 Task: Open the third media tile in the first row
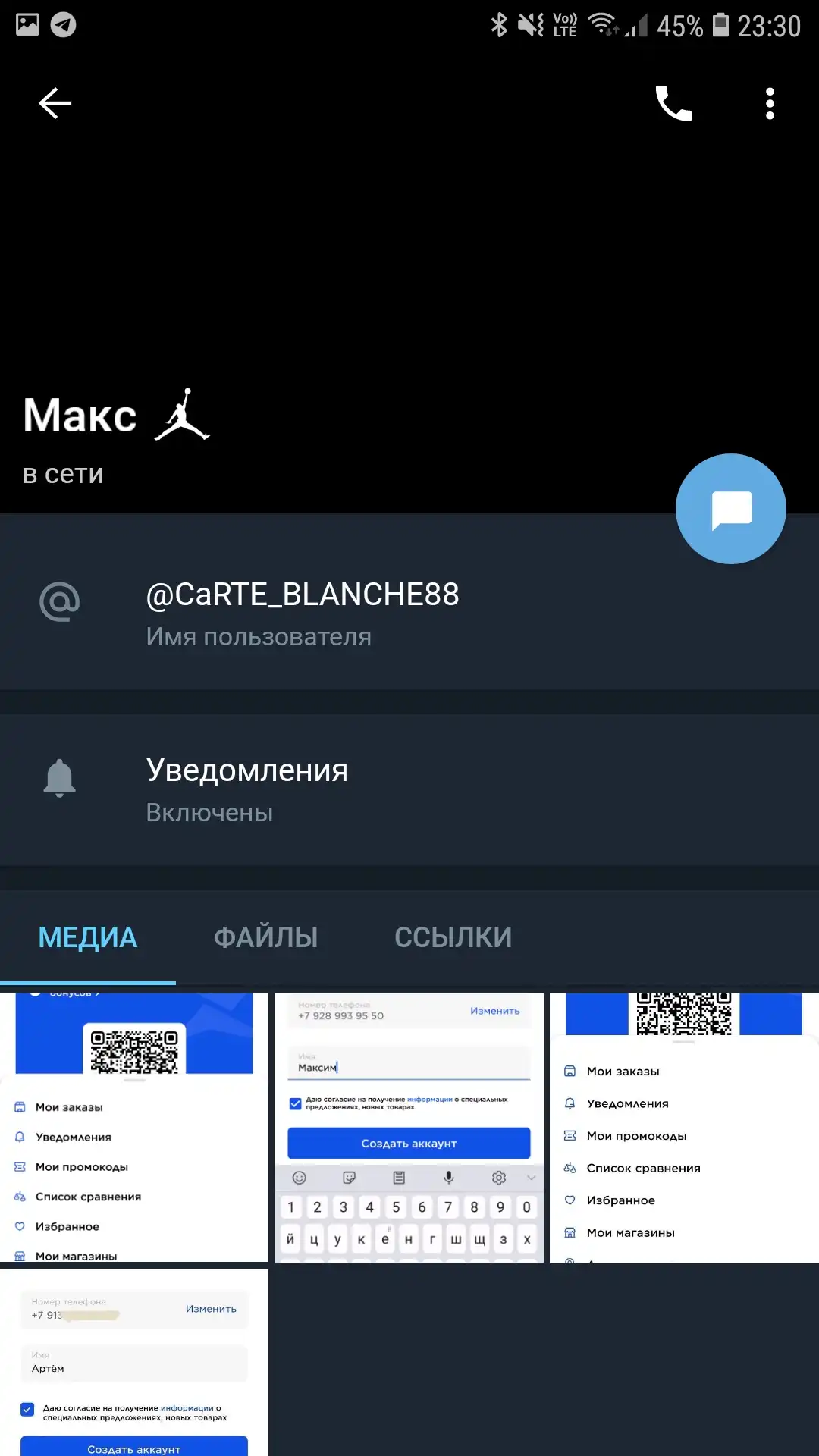[x=684, y=1128]
